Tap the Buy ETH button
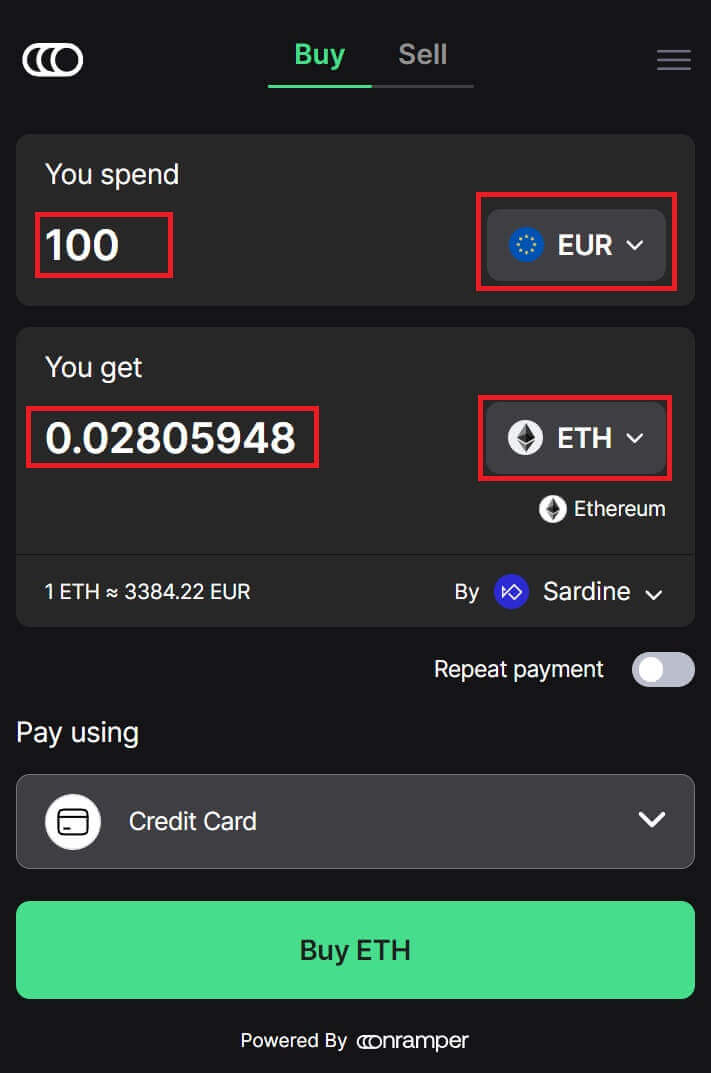This screenshot has width=711, height=1073. point(355,949)
